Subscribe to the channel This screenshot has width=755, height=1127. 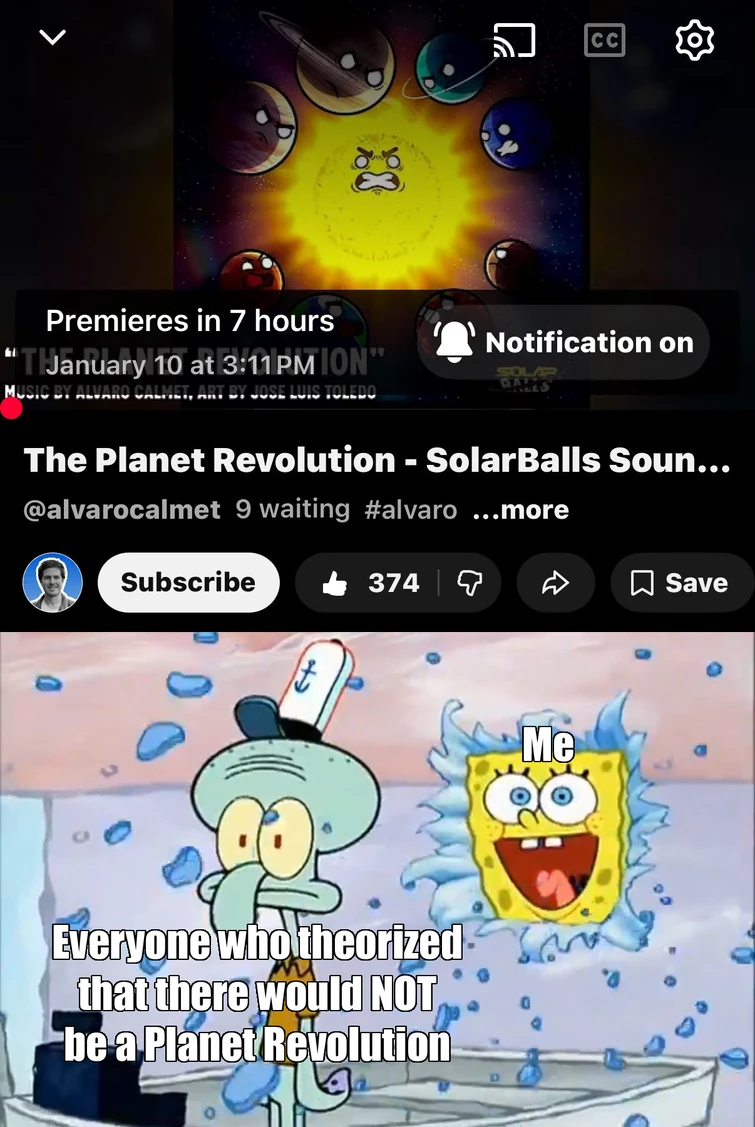click(x=188, y=583)
